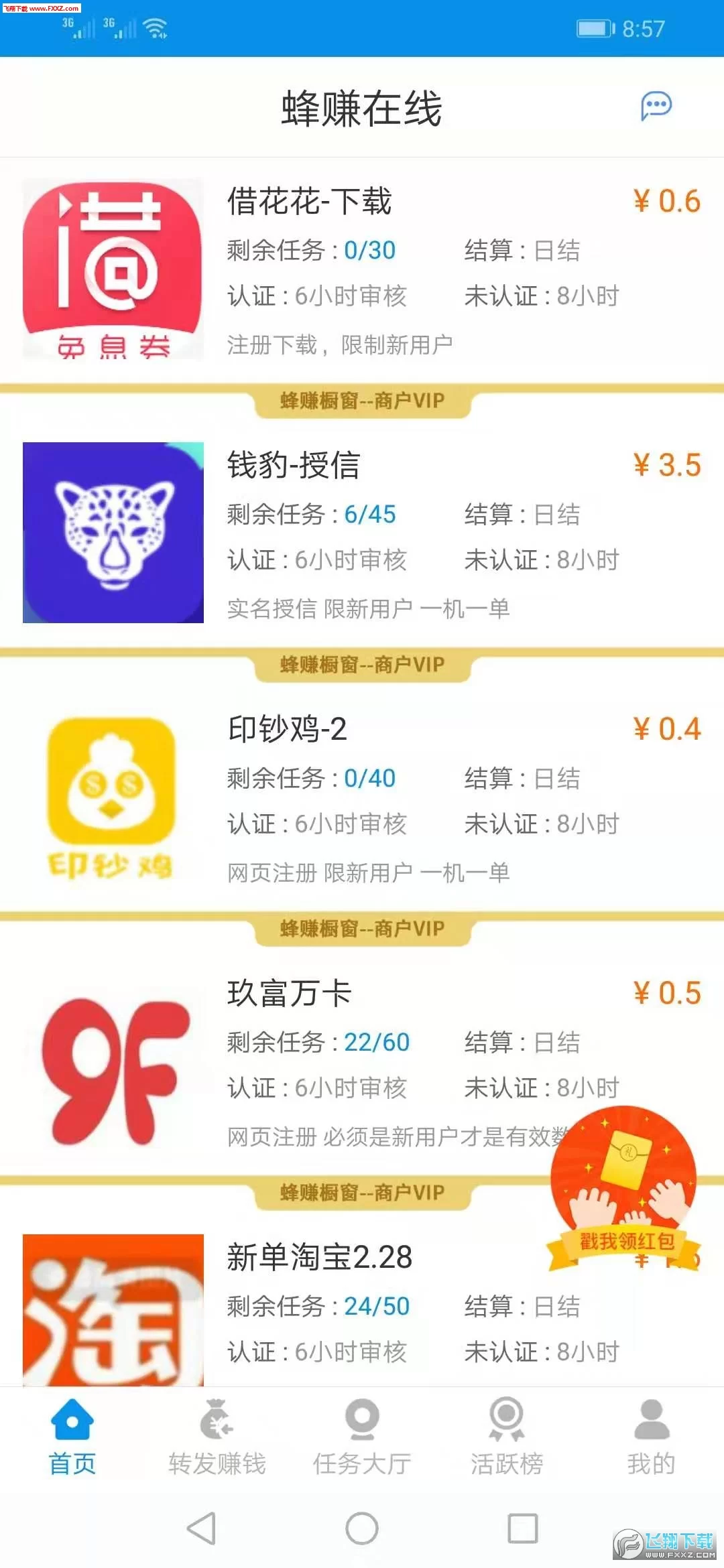This screenshot has height=1568, width=724.
Task: Go to the 任务大厅 tab
Action: (x=362, y=1436)
